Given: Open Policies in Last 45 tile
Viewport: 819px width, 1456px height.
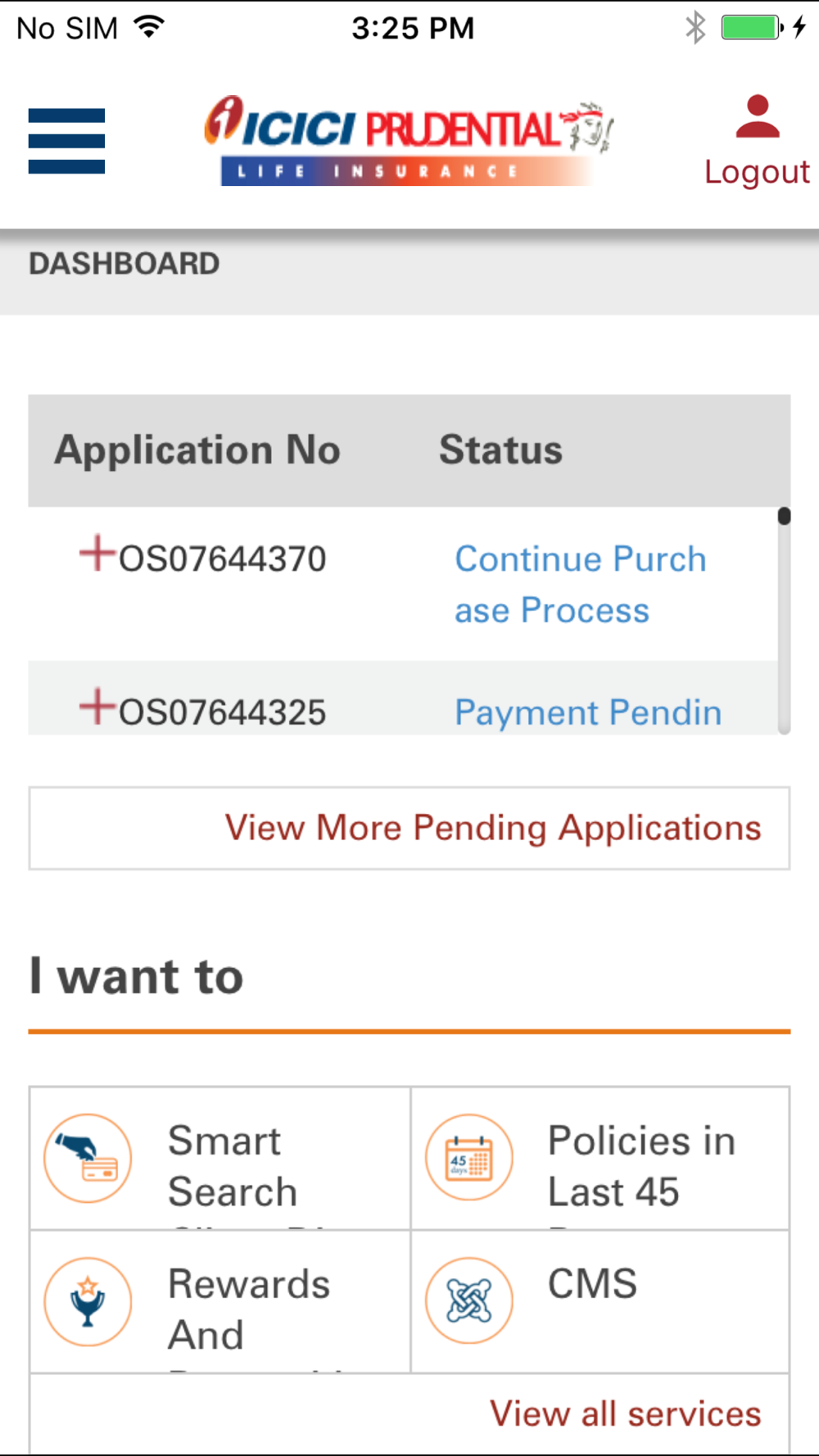Looking at the screenshot, I should tap(600, 1158).
